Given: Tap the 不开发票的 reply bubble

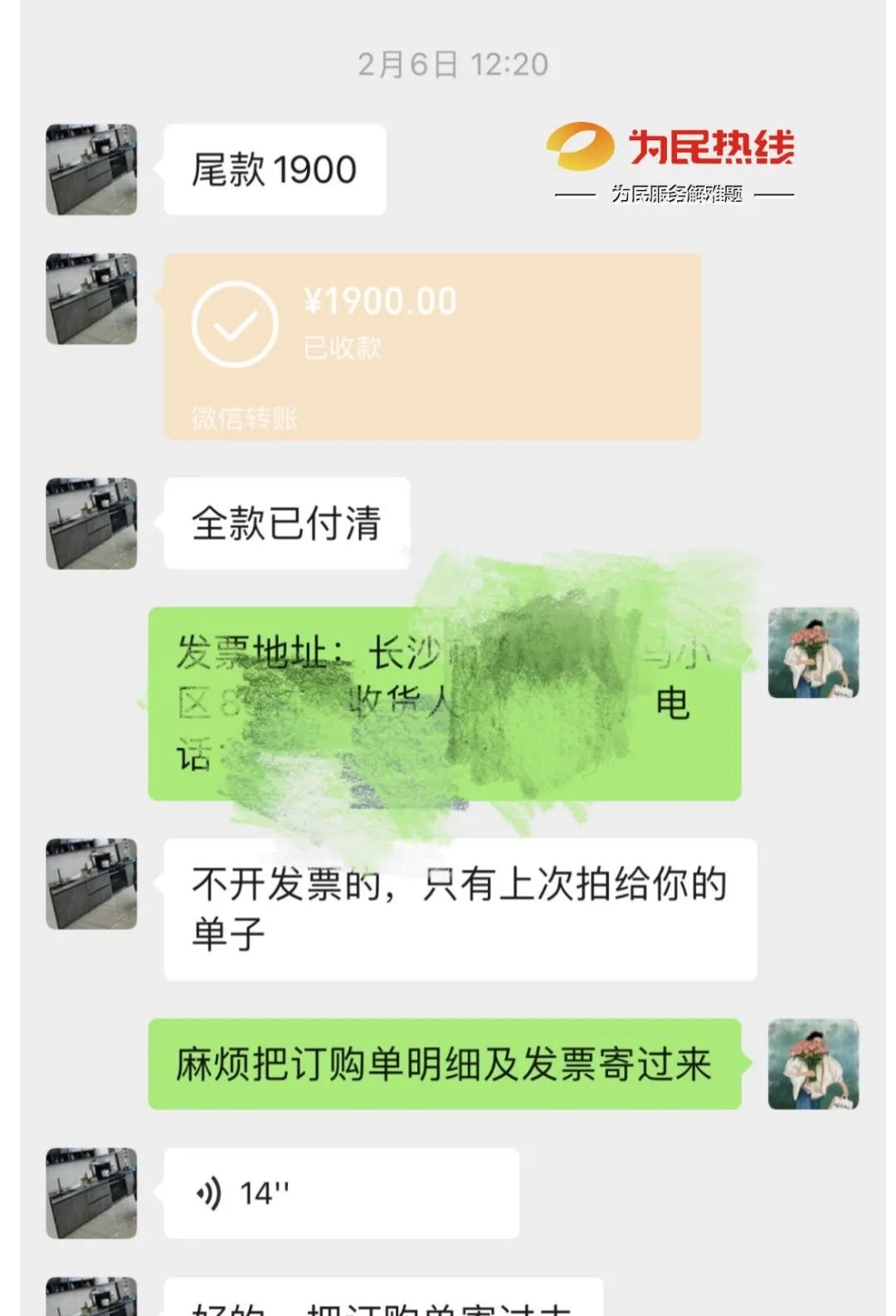Looking at the screenshot, I should 452,904.
